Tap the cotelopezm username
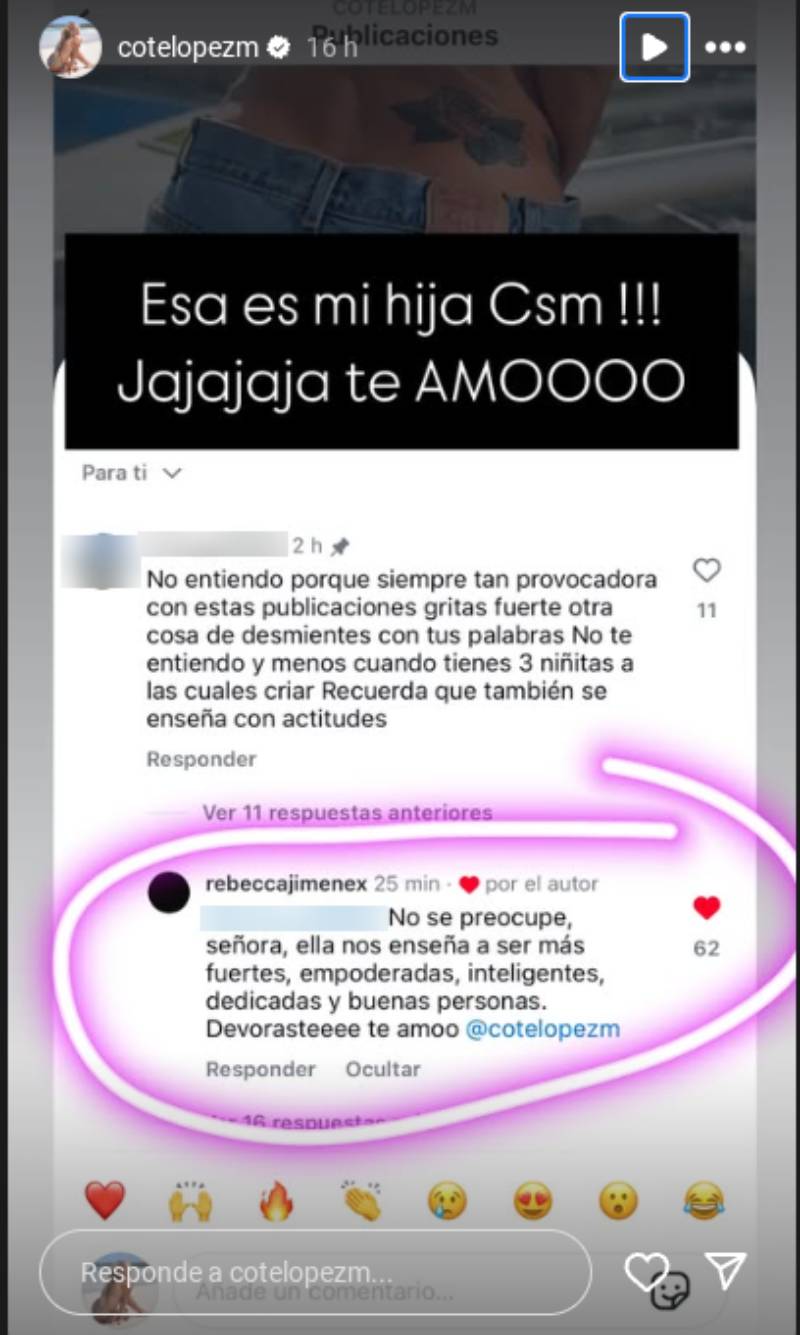This screenshot has height=1335, width=800. 189,47
